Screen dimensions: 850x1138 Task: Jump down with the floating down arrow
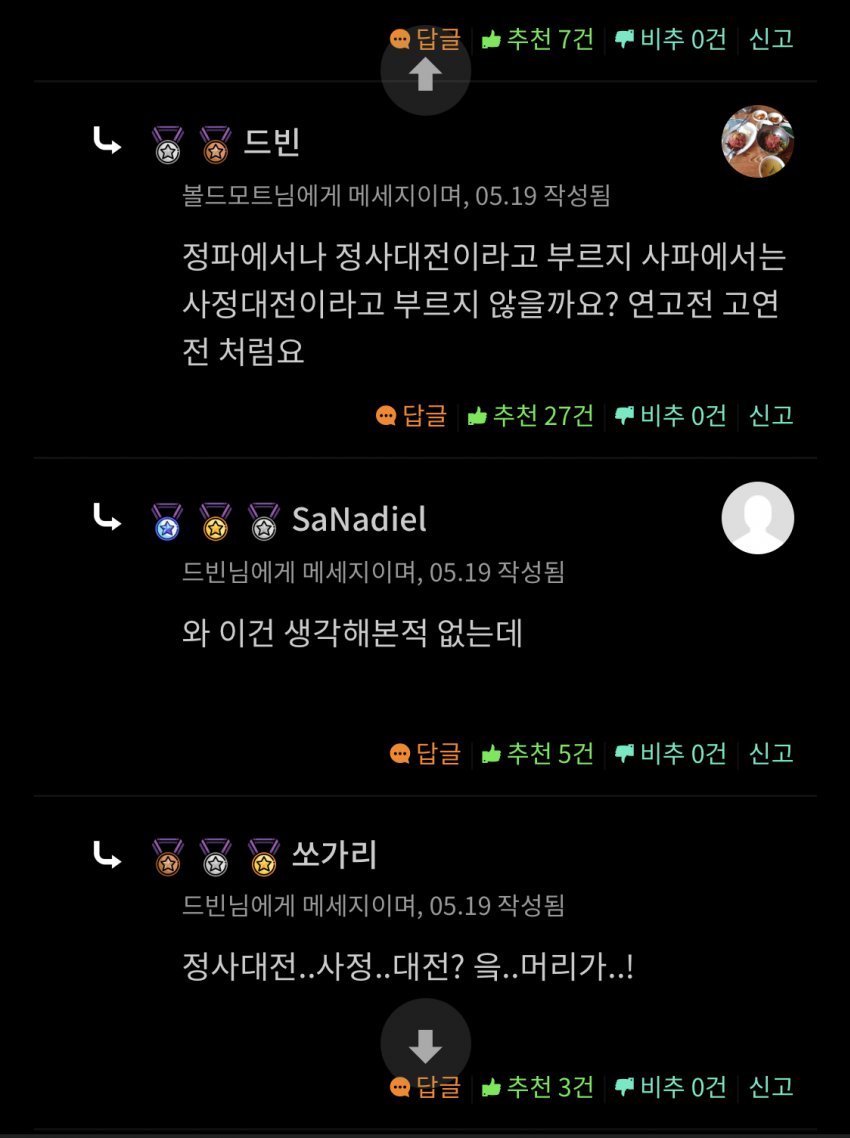click(x=425, y=1045)
